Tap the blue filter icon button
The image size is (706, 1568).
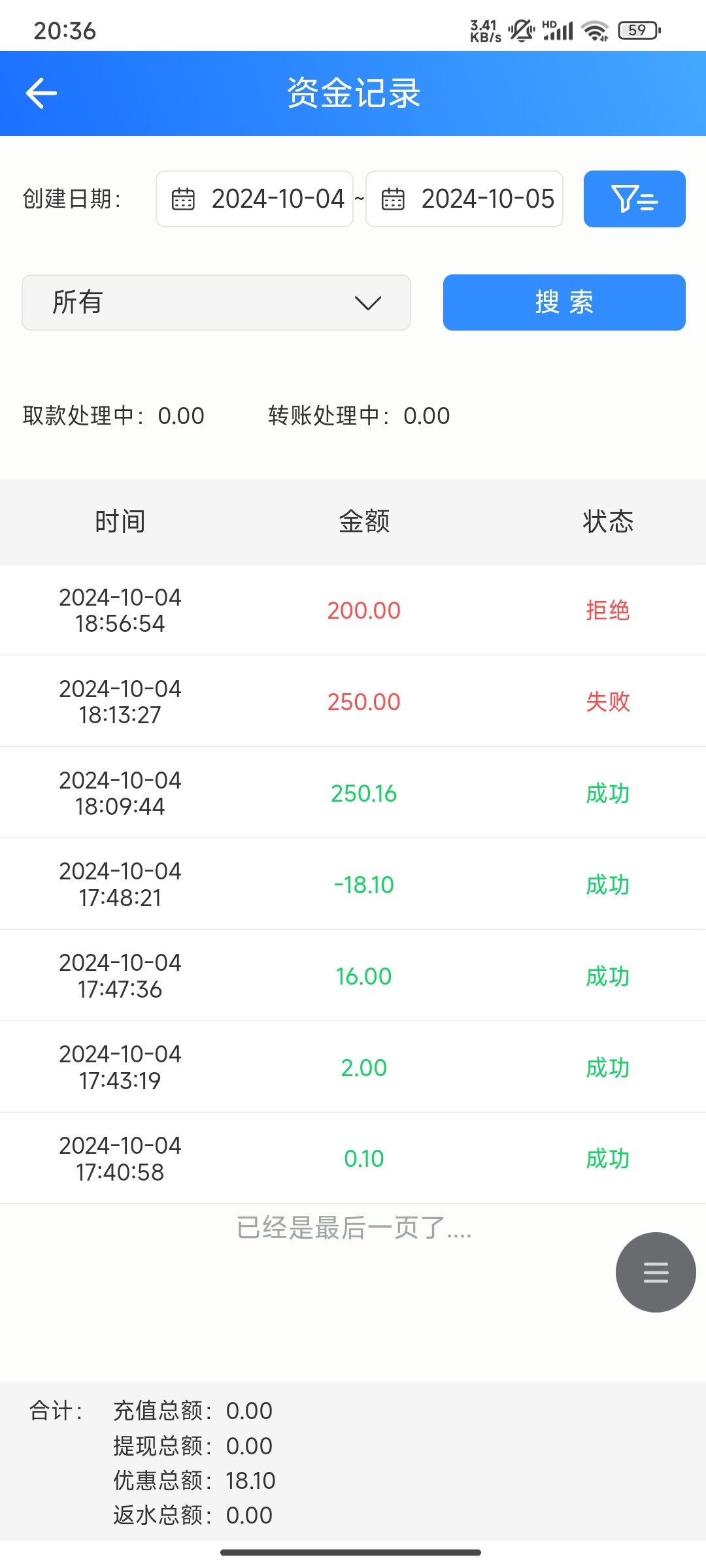point(634,199)
